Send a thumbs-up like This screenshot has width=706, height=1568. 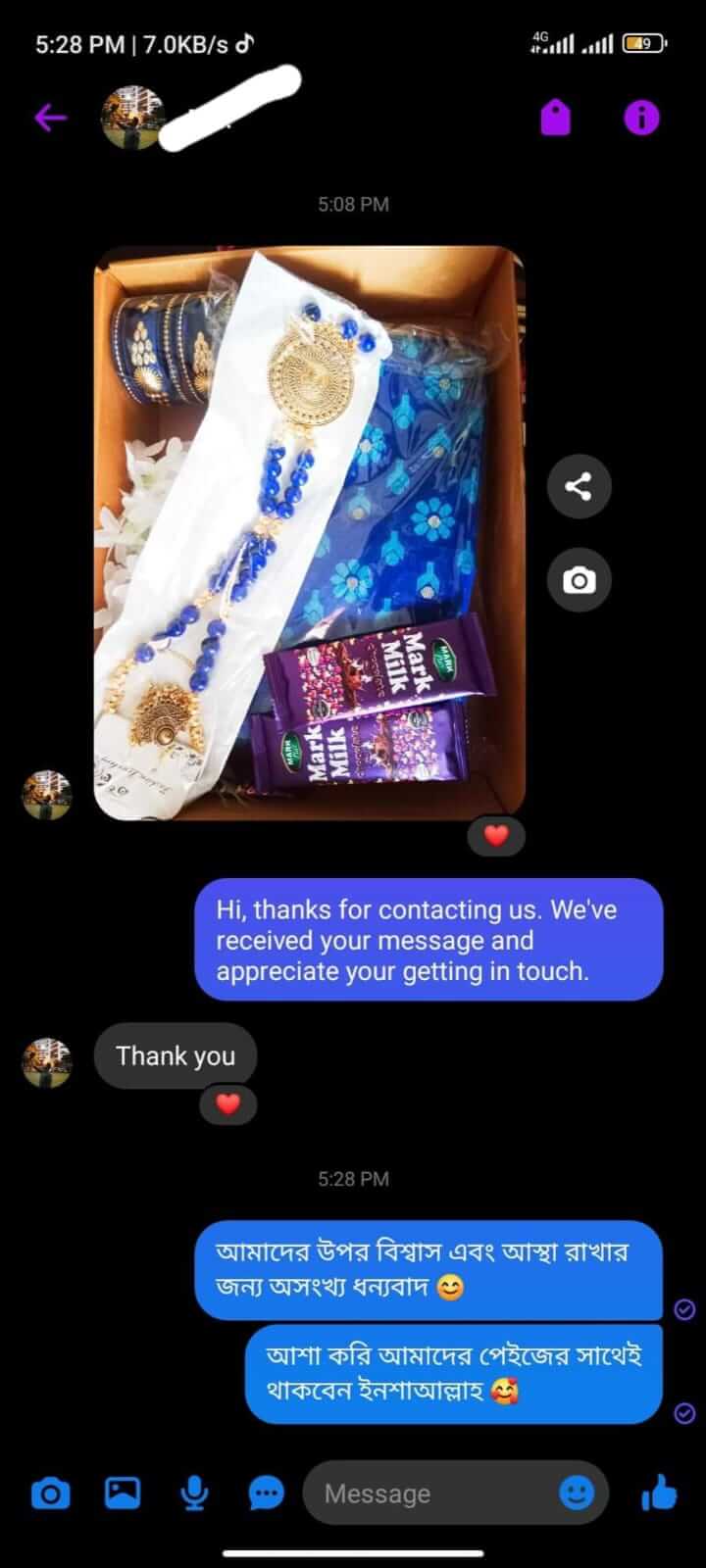(x=659, y=1493)
